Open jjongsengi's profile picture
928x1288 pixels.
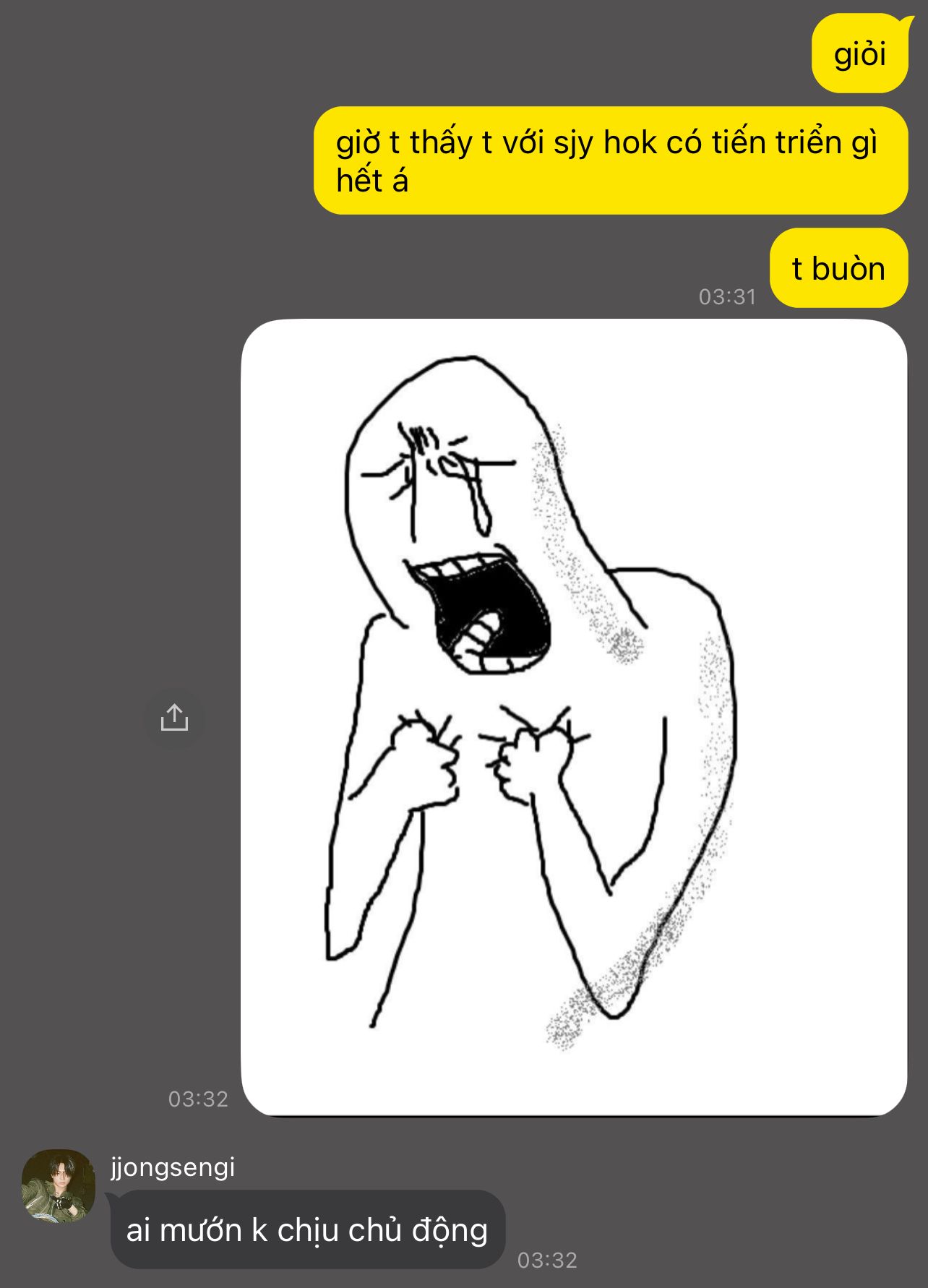pyautogui.click(x=59, y=1186)
